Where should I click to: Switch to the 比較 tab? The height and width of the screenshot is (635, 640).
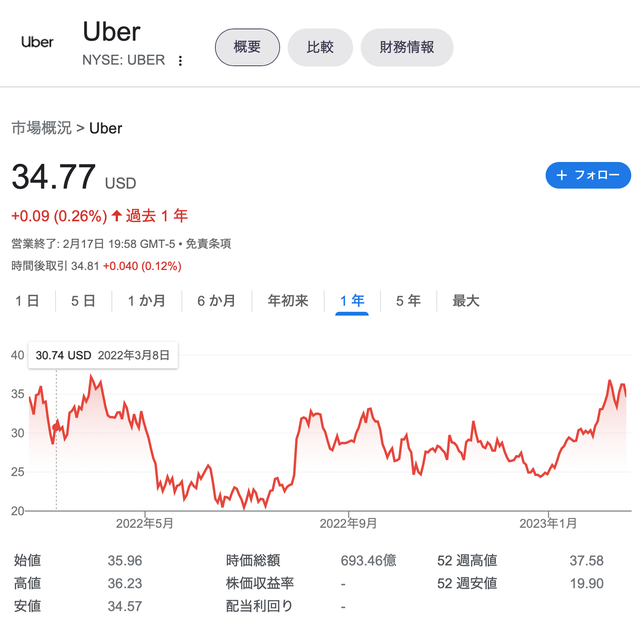click(320, 47)
